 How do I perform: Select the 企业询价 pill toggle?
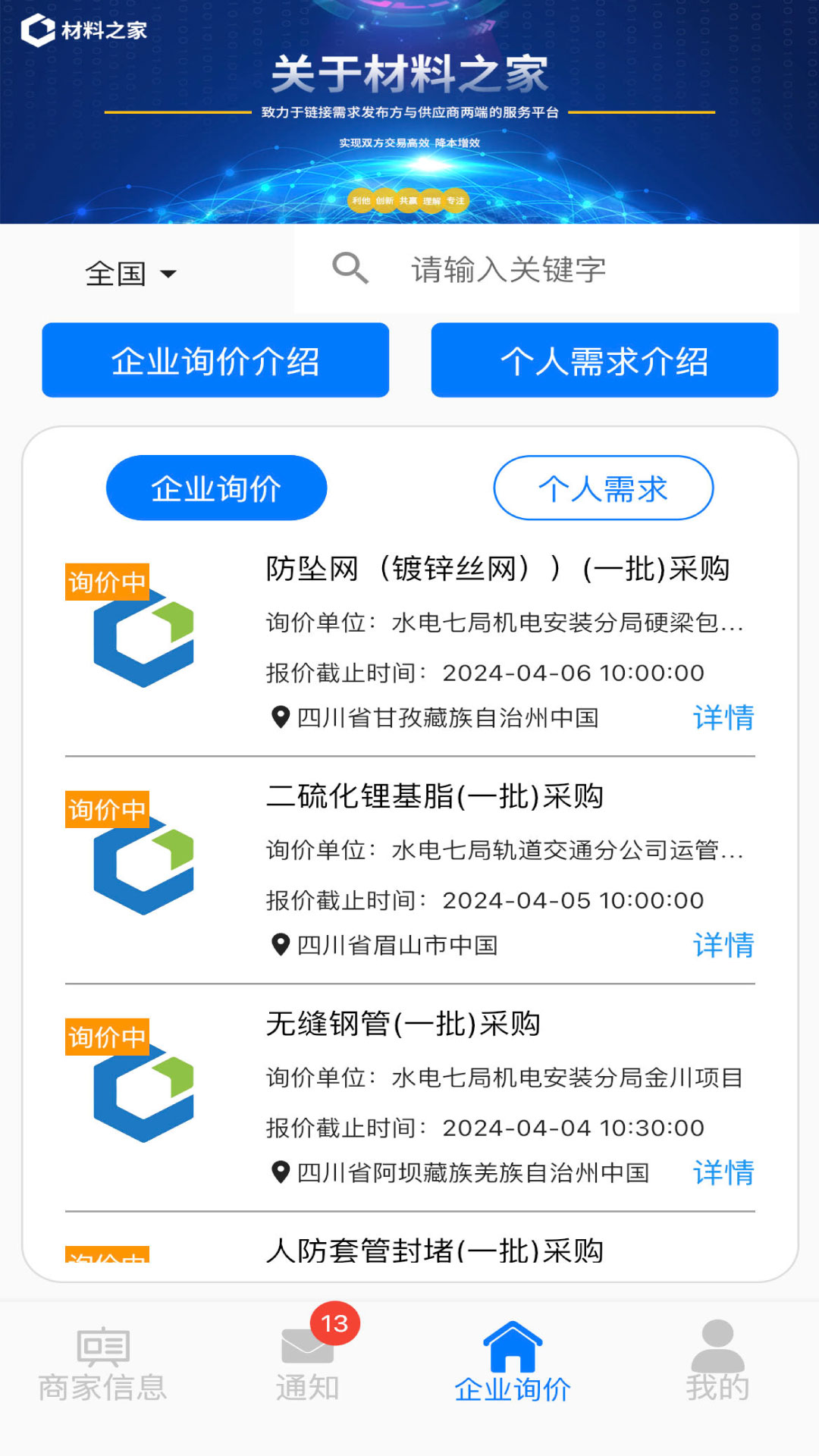[x=216, y=488]
